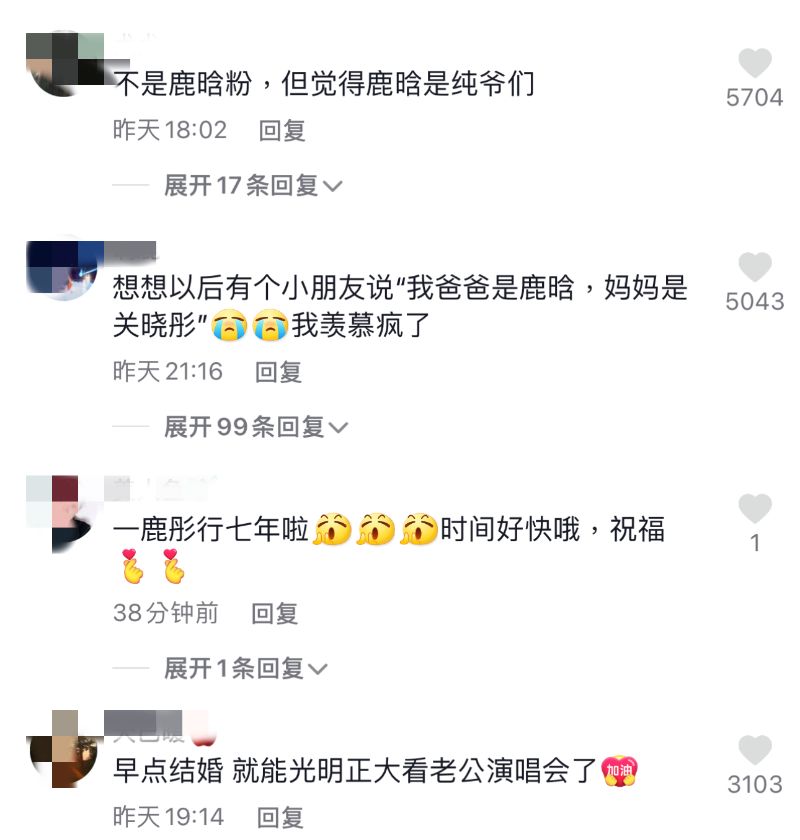This screenshot has height=840, width=800.
Task: Like the comment mentioning 关晓彤
Action: (x=754, y=267)
